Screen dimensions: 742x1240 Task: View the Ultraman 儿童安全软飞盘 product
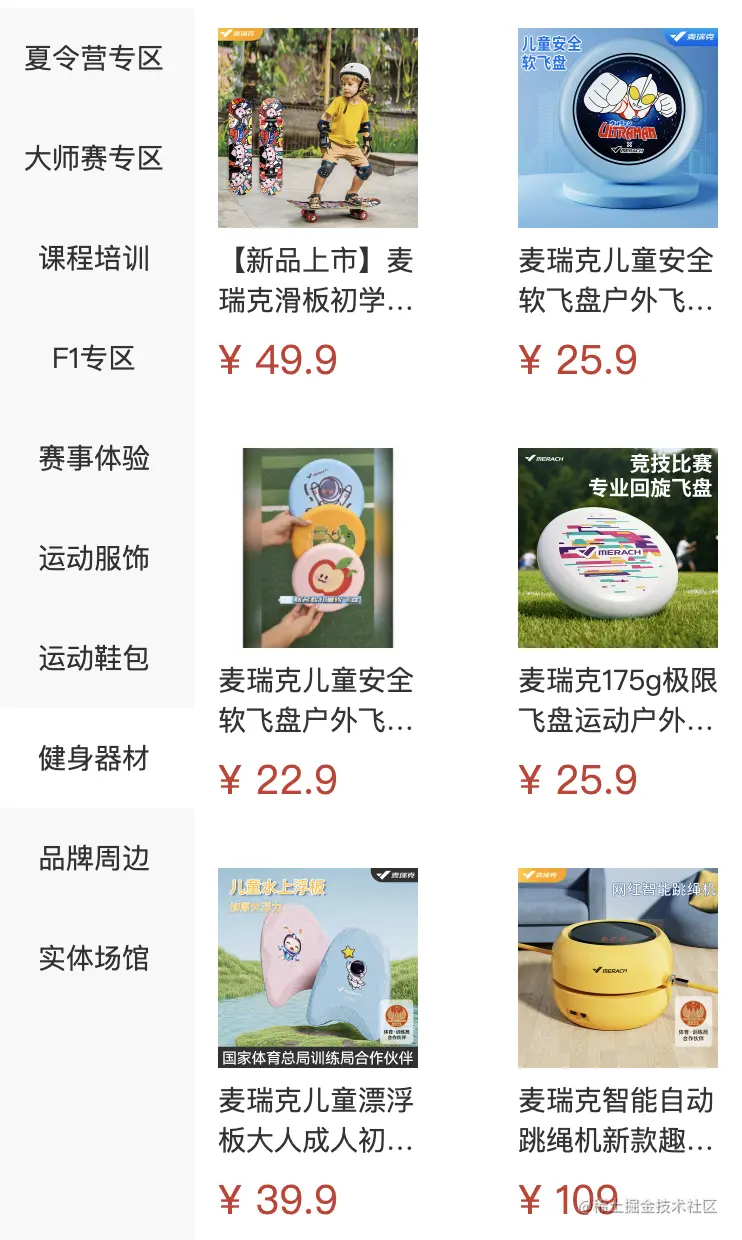617,128
